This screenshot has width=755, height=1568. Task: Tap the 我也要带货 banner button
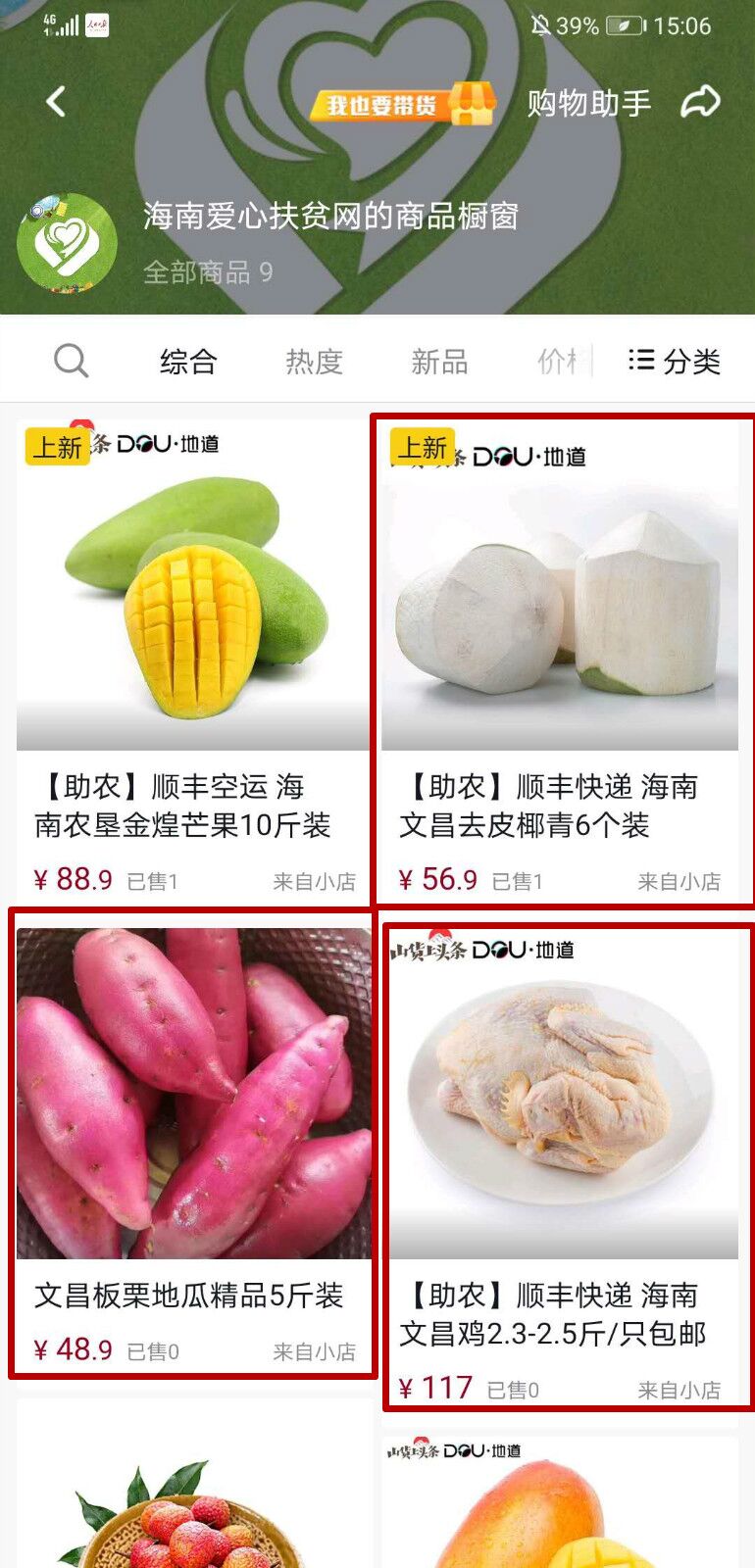403,104
